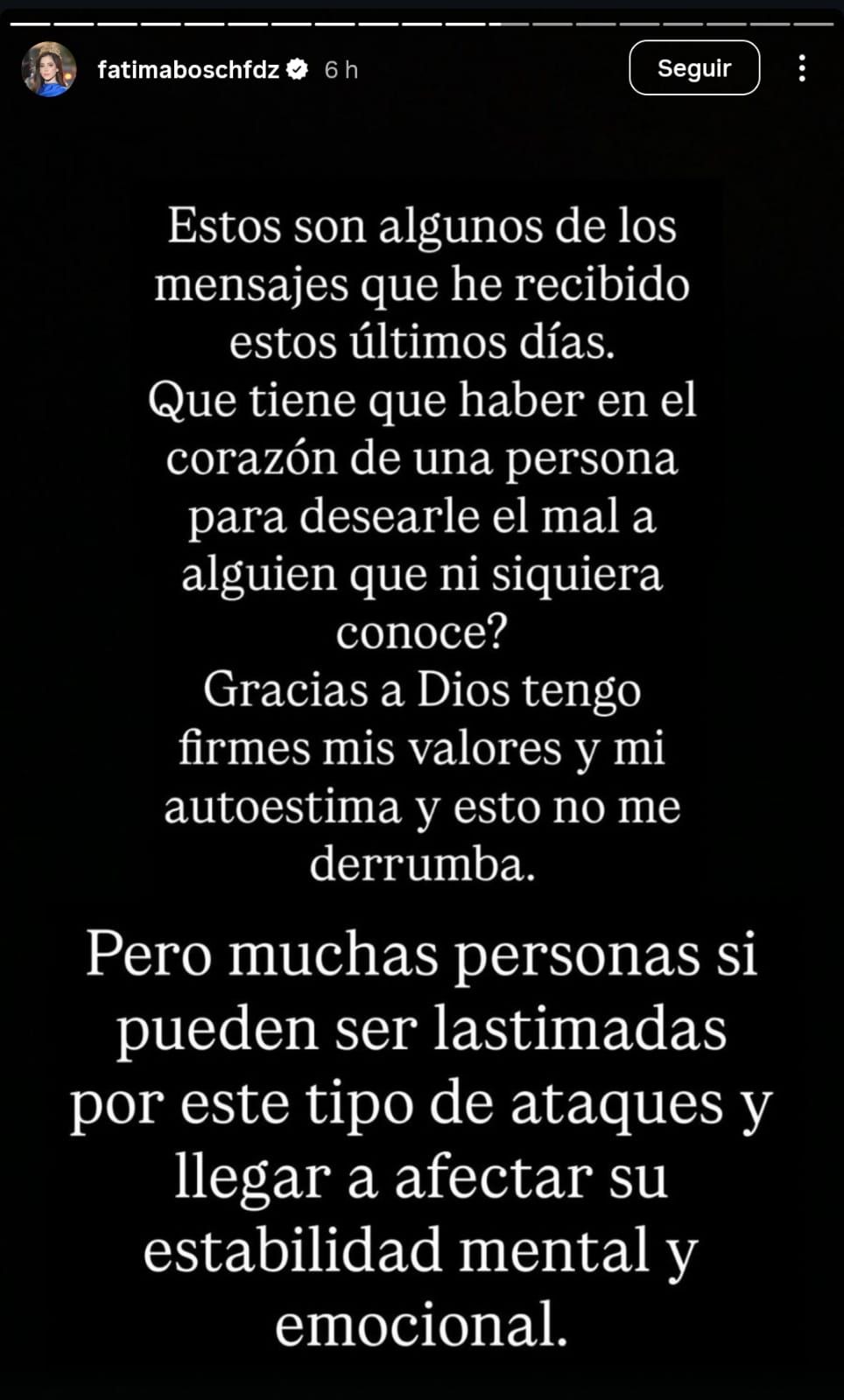Tap the Seguir button to follow
The image size is (844, 1400).
(x=693, y=68)
